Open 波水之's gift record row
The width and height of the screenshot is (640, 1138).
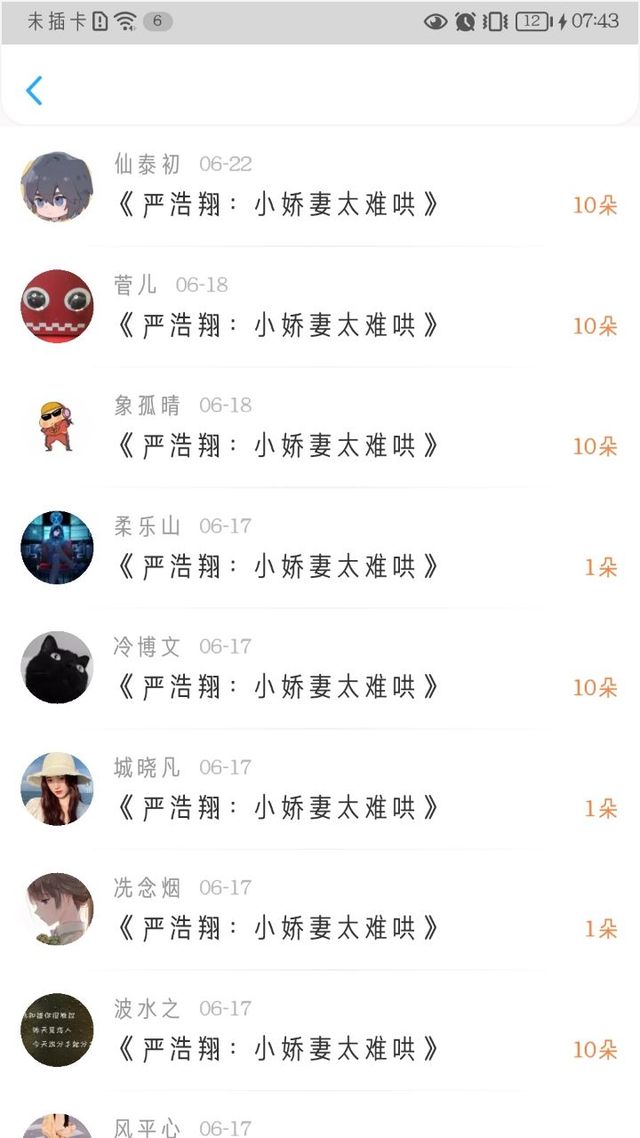[330, 1031]
